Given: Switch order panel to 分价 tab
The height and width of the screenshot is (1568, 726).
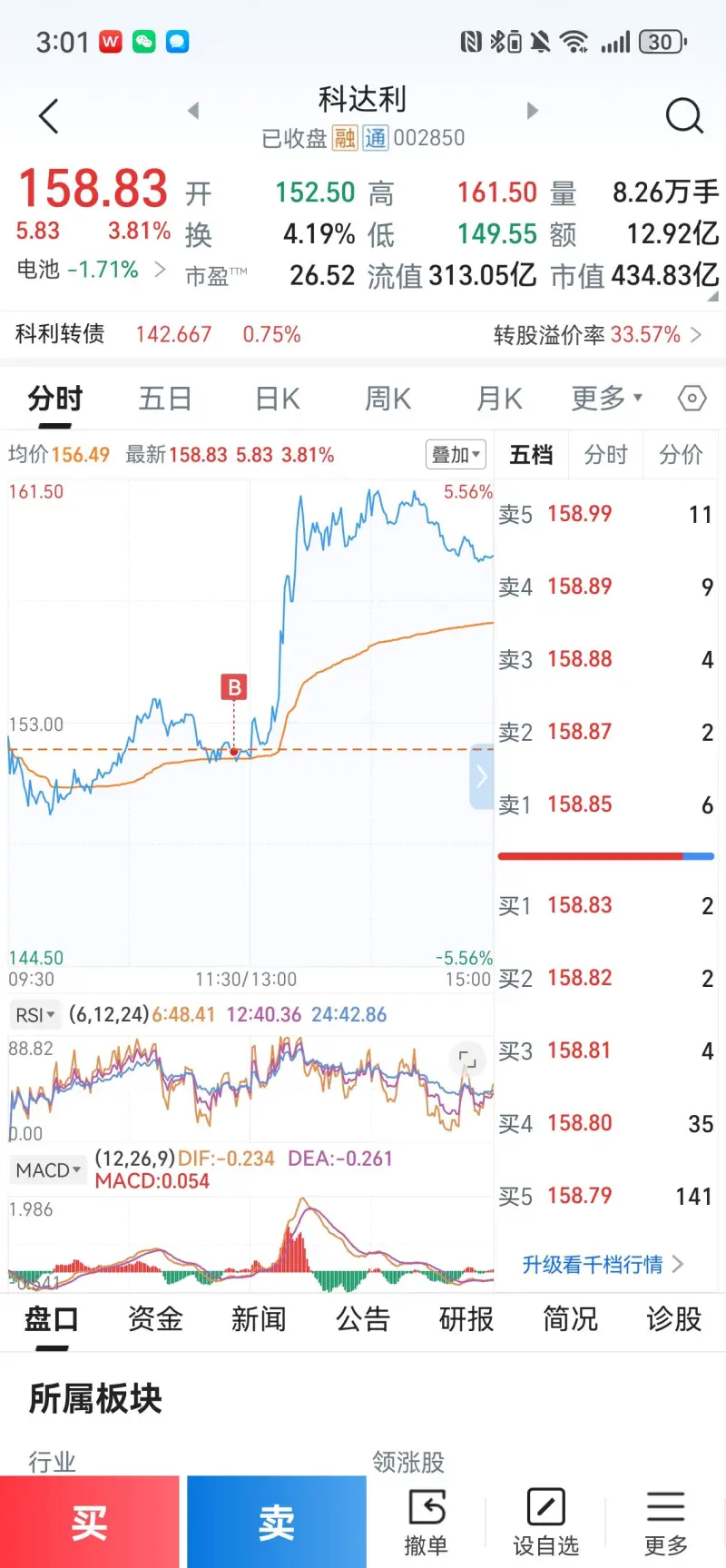Looking at the screenshot, I should pos(681,454).
